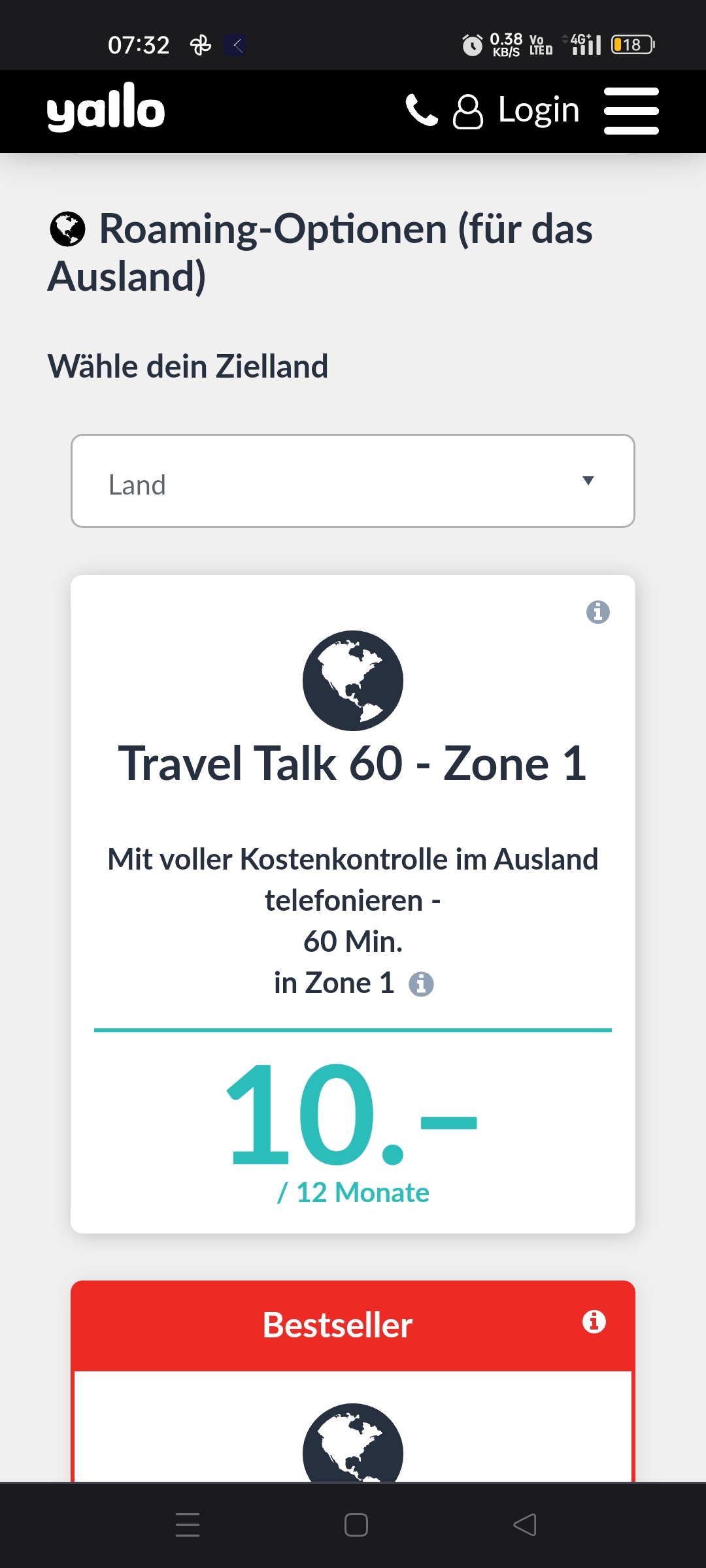Screen dimensions: 706x1568
Task: Open the hamburger navigation menu
Action: coord(631,110)
